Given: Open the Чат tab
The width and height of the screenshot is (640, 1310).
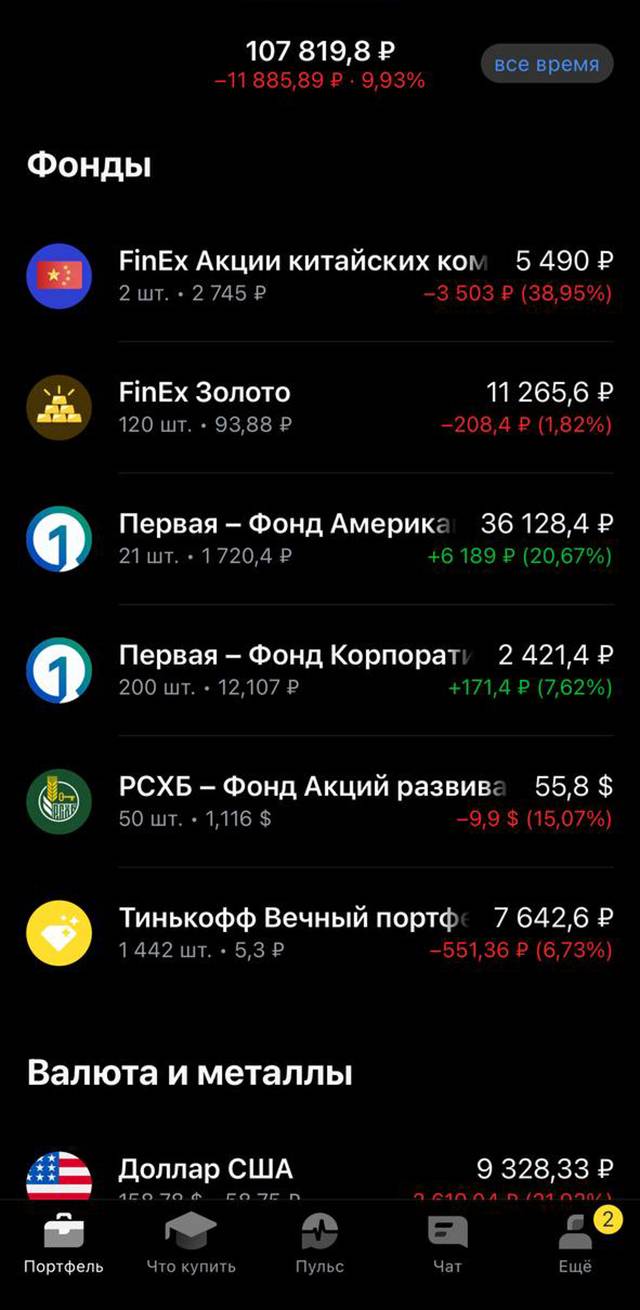Looking at the screenshot, I should tap(447, 1244).
